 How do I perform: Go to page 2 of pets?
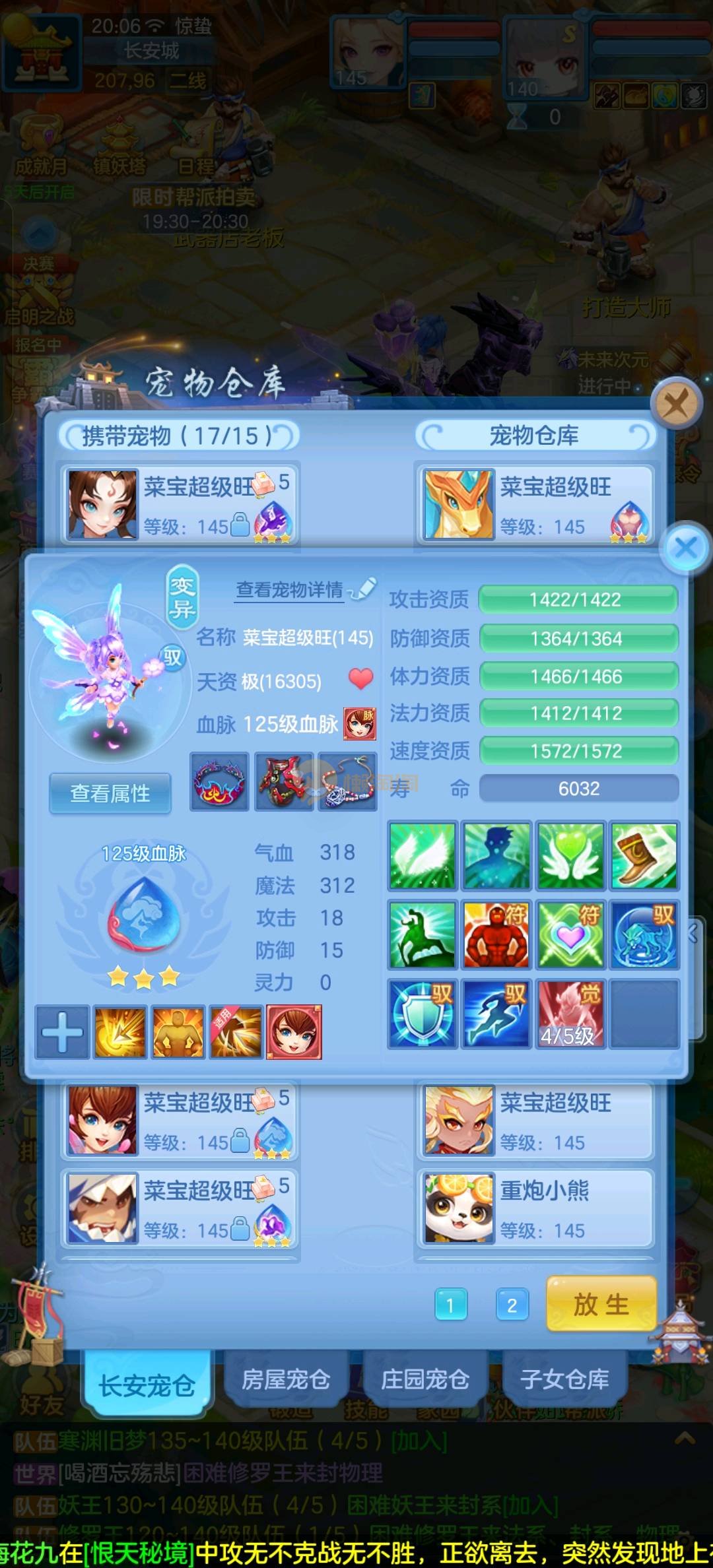point(512,1305)
